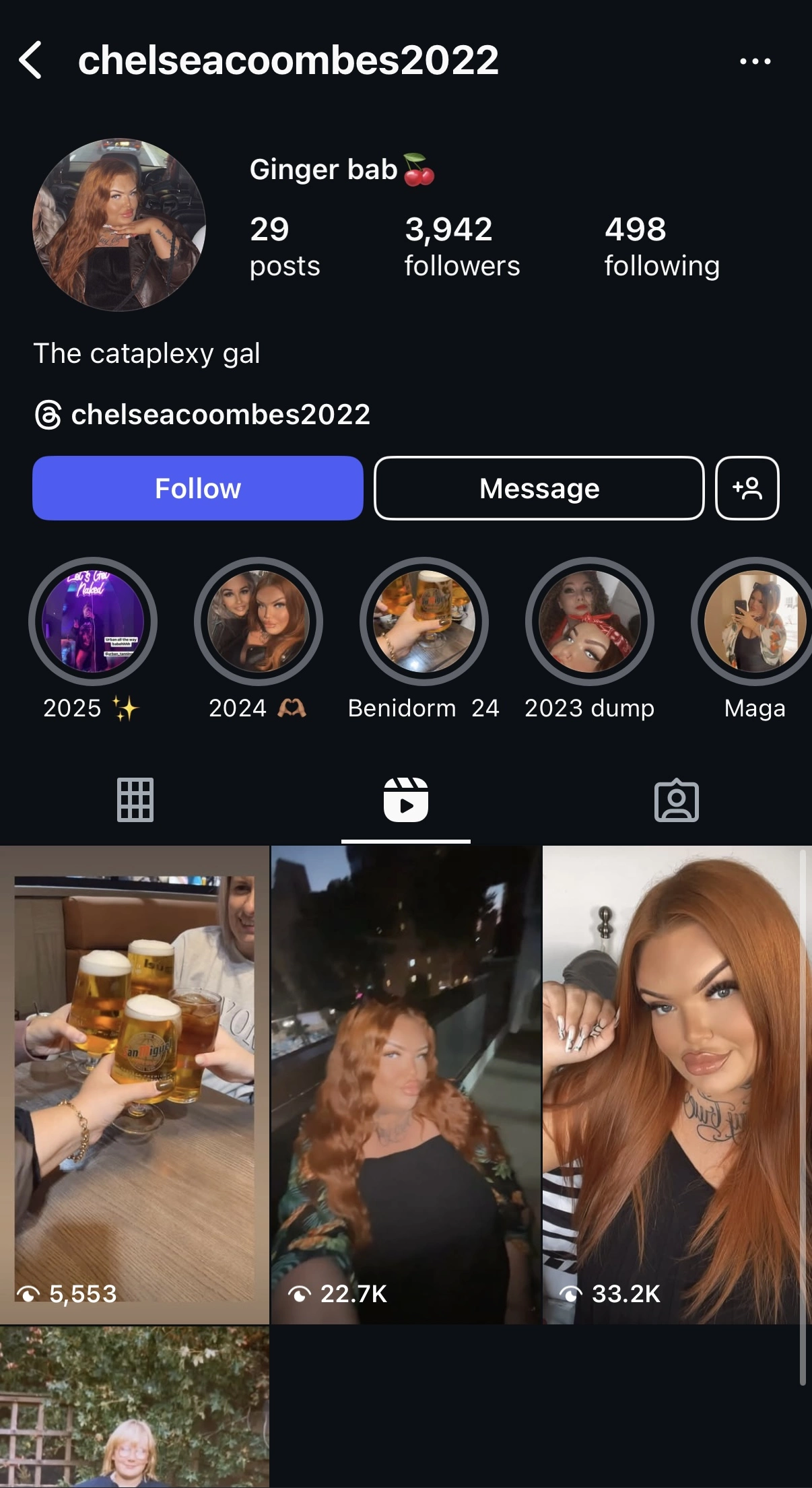Open suggested accounts via the add-person button
Viewport: 812px width, 1488px height.
tap(747, 488)
